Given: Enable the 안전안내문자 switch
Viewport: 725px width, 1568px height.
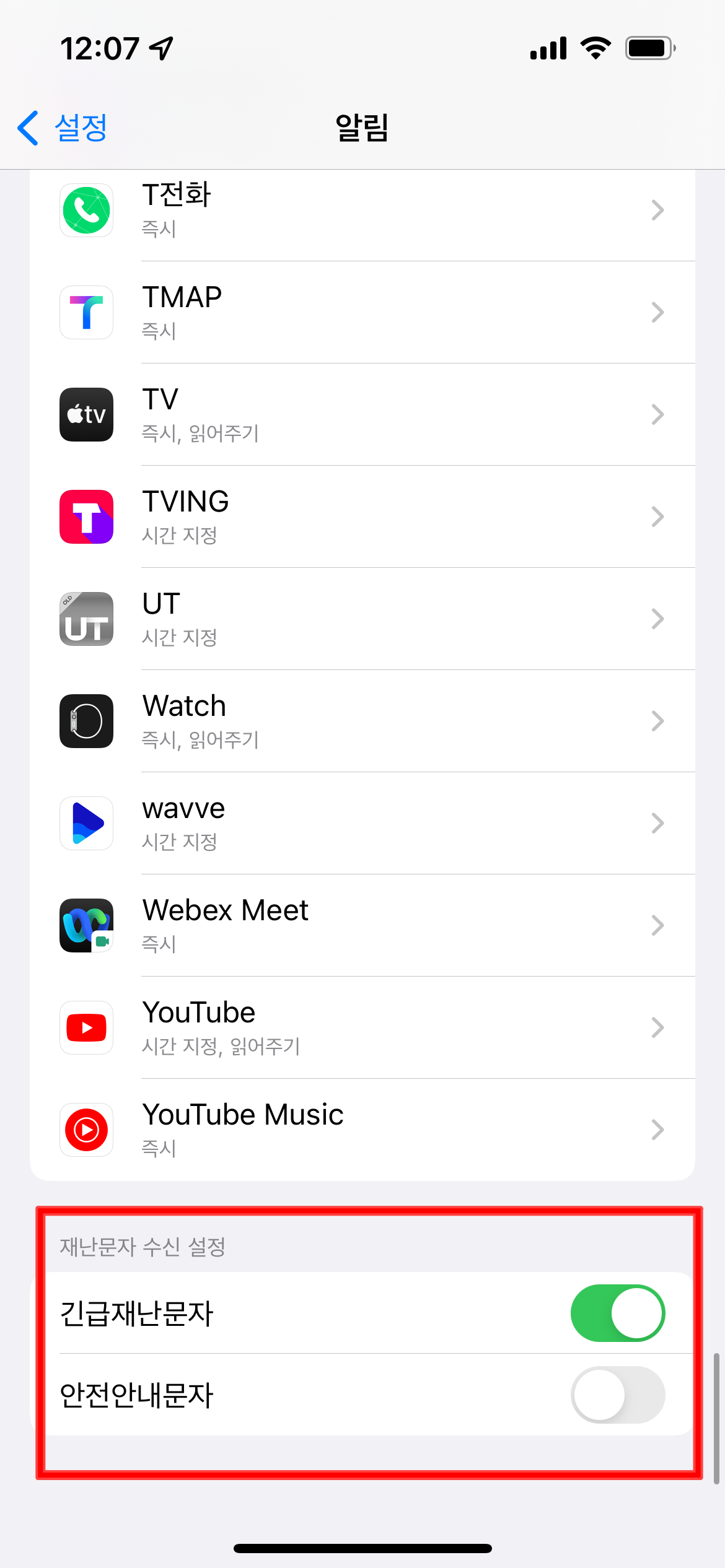Looking at the screenshot, I should point(617,1395).
